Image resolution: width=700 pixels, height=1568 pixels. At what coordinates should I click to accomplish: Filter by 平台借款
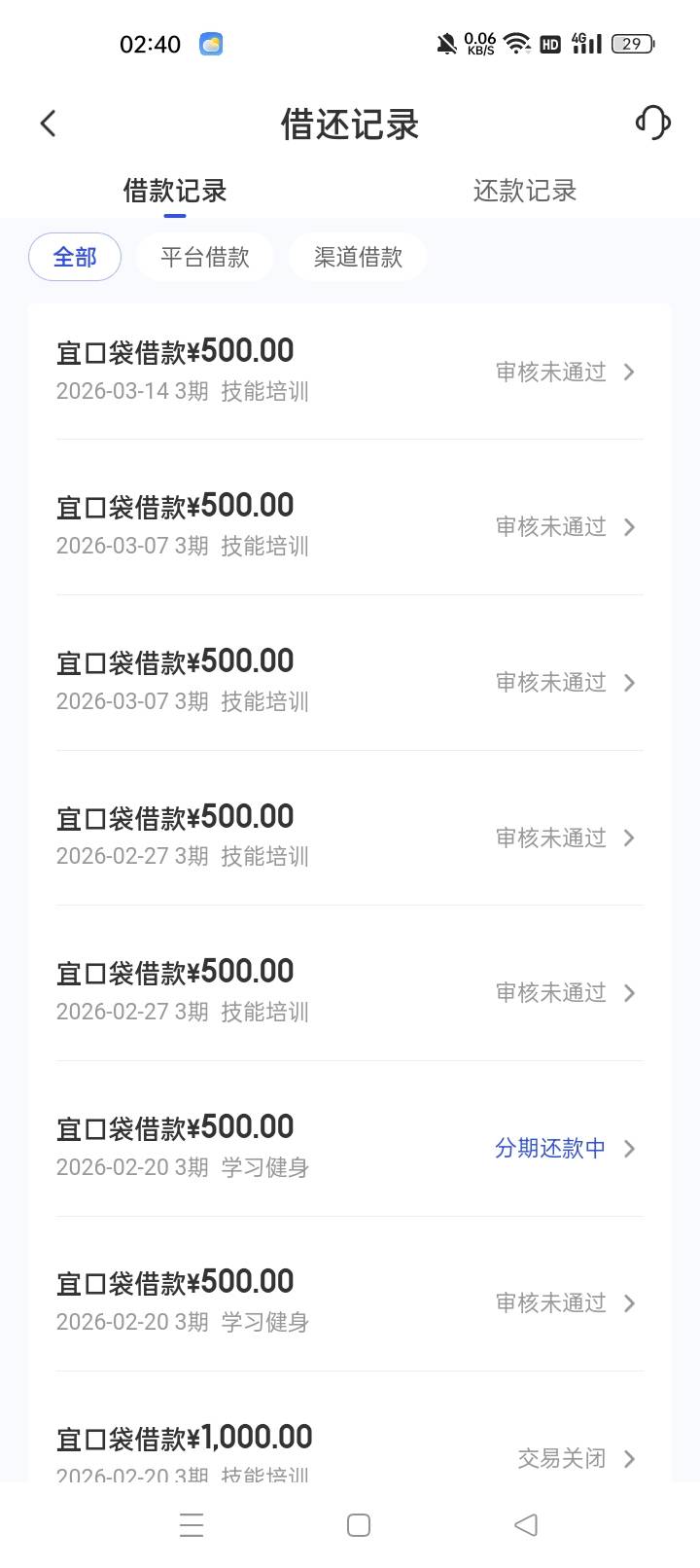[205, 257]
